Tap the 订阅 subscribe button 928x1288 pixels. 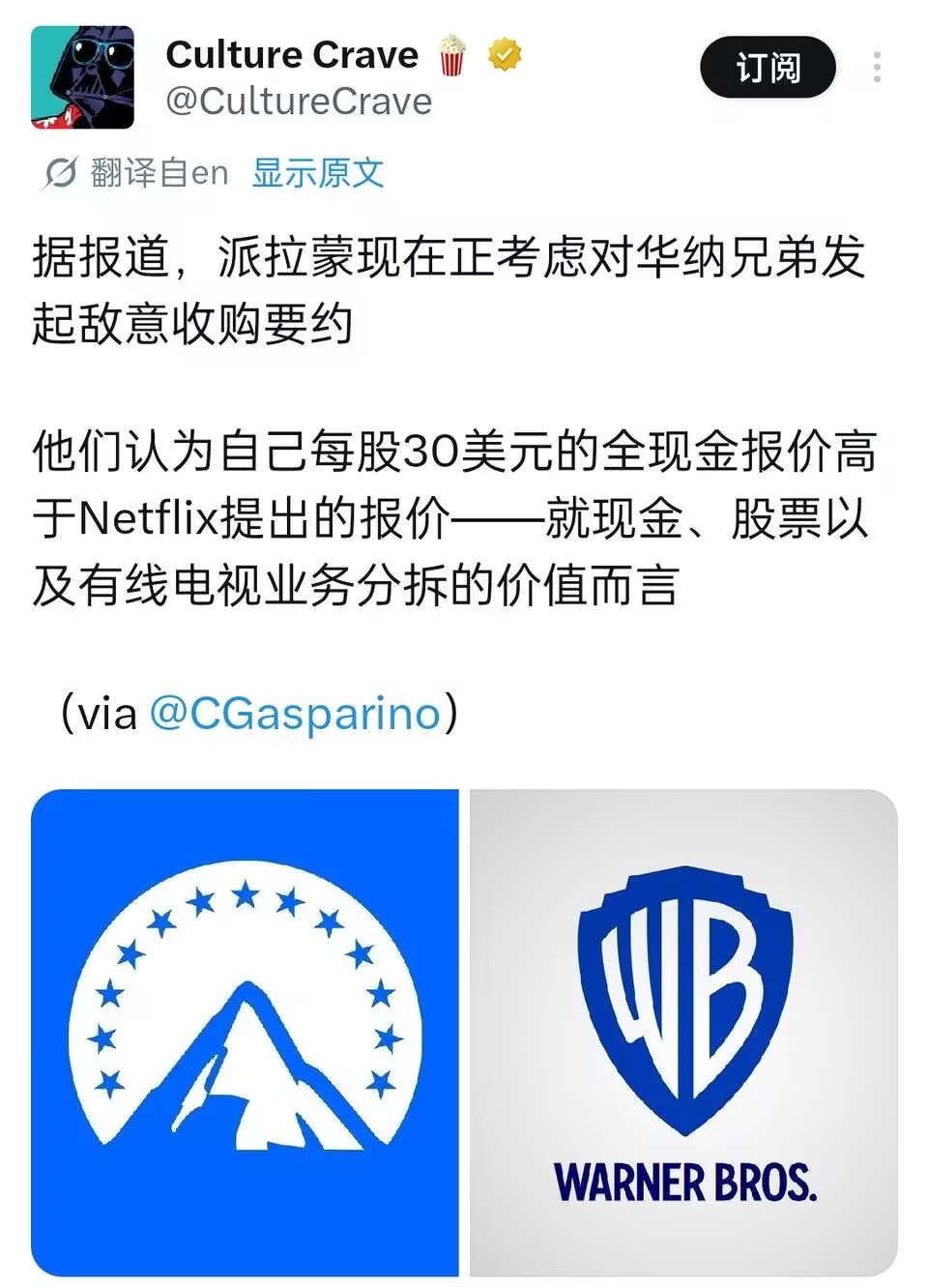768,68
